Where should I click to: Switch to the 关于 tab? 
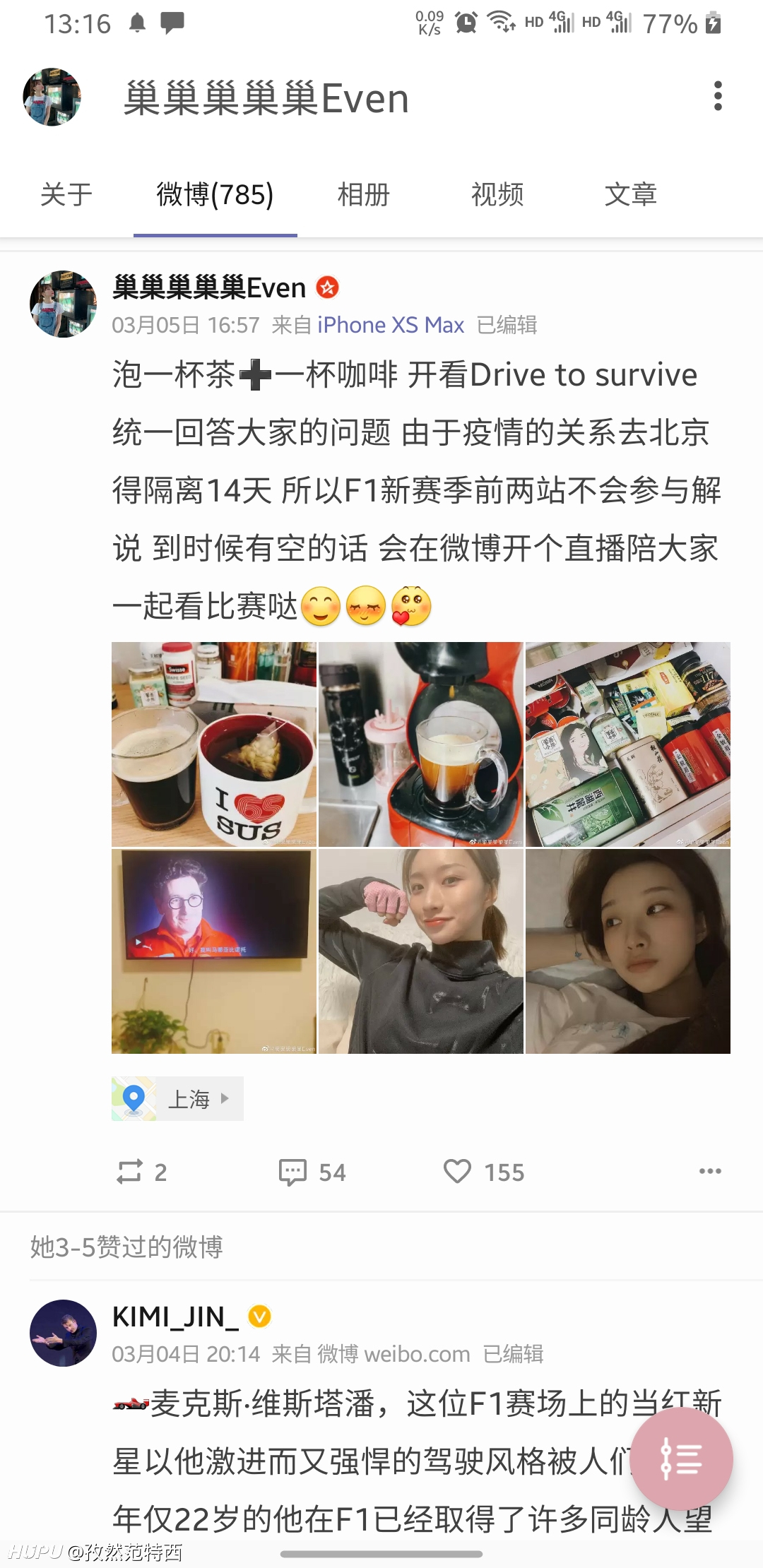click(x=66, y=194)
